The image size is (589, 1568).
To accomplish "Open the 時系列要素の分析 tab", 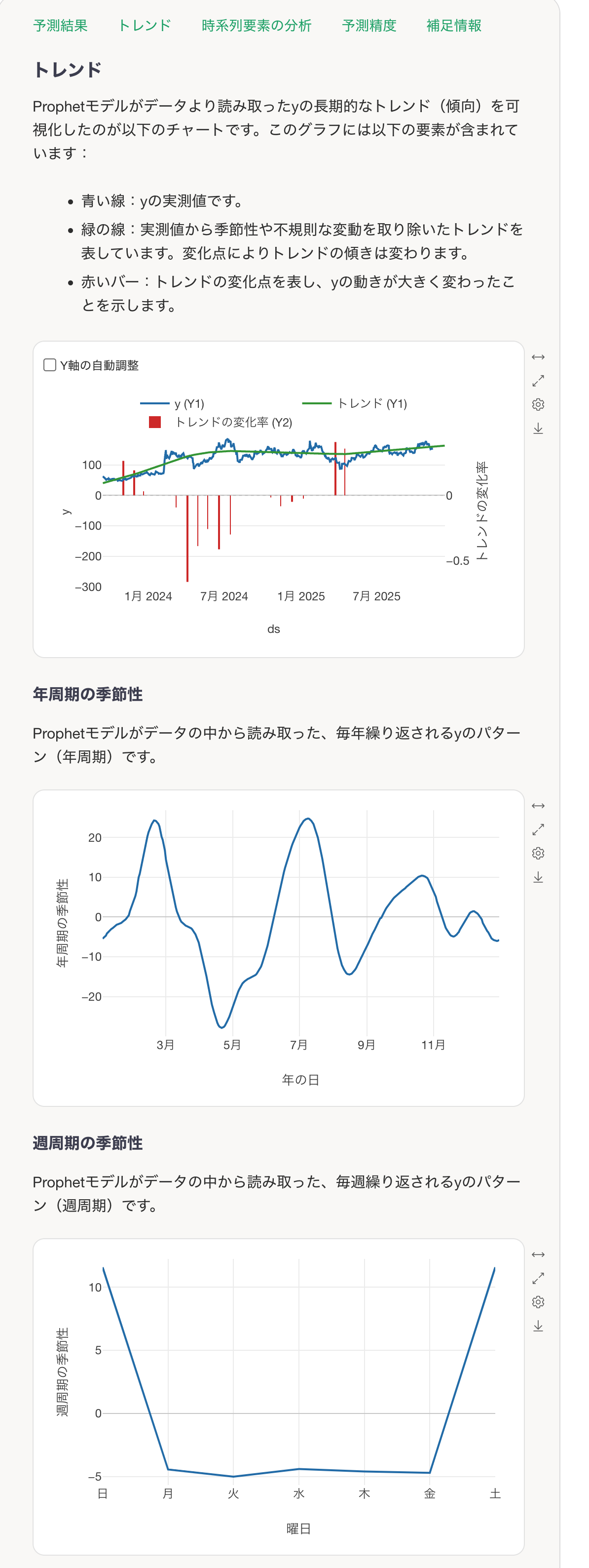I will coord(256,26).
